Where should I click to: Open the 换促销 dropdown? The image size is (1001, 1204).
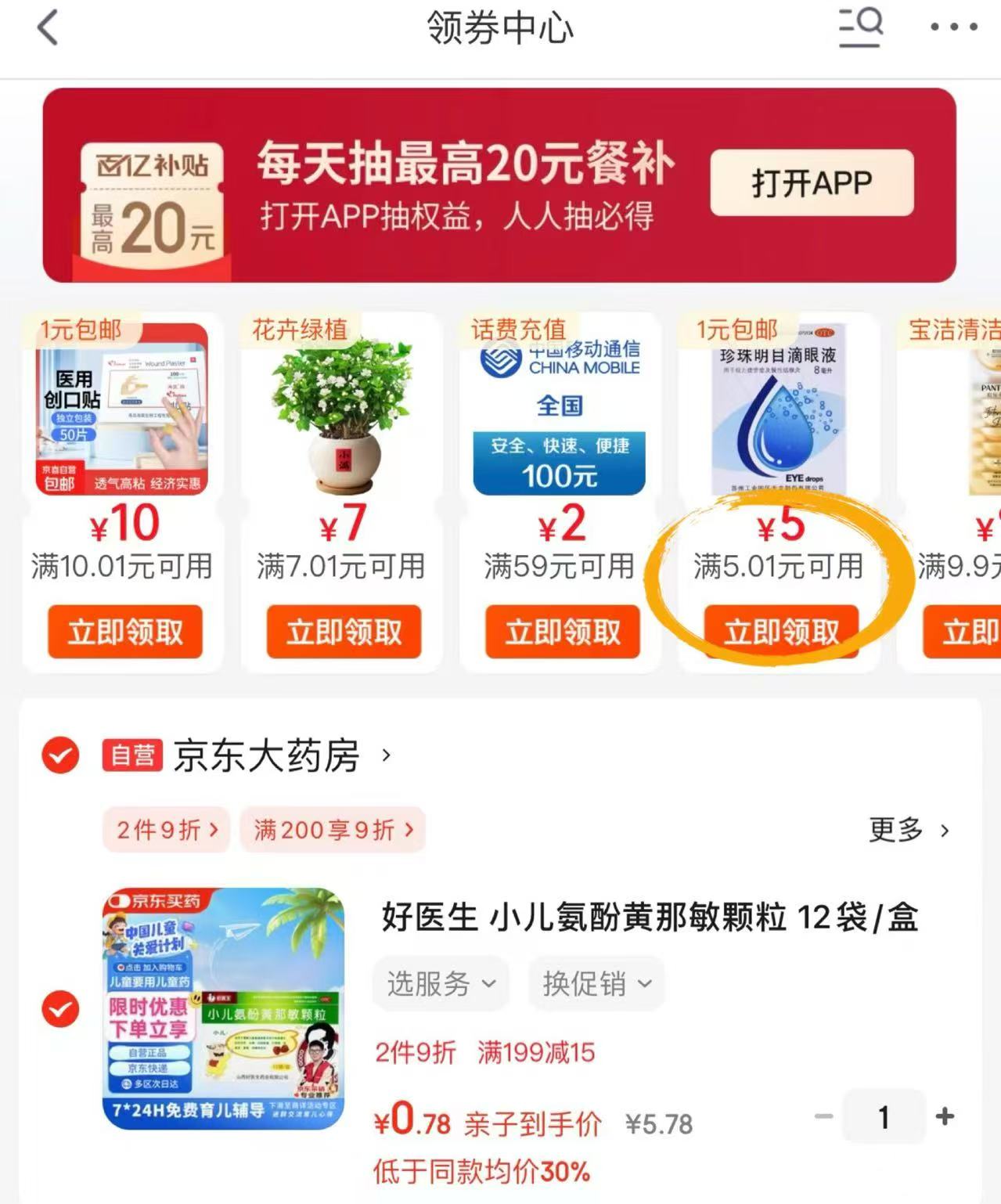(x=596, y=983)
